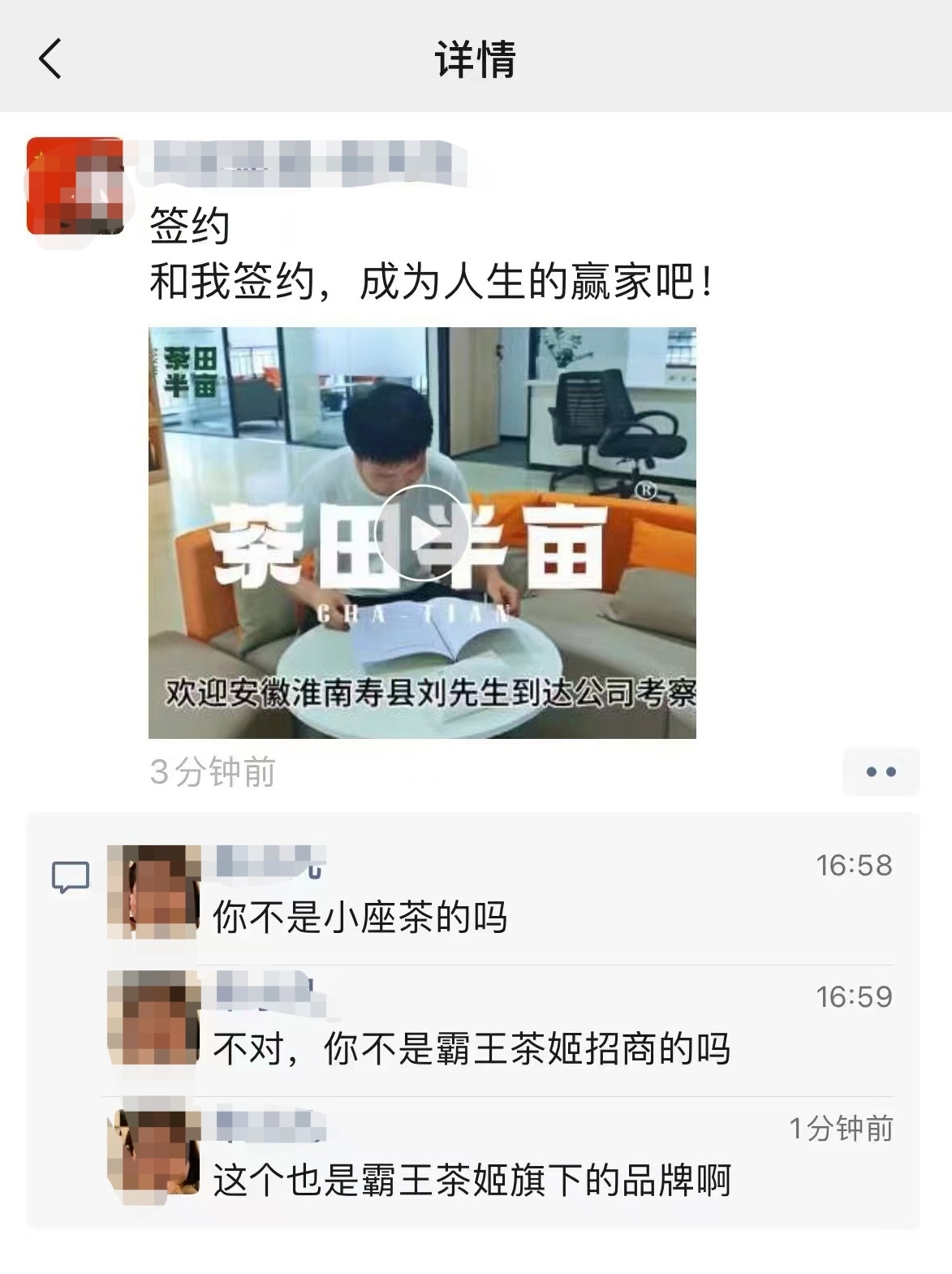This screenshot has width=952, height=1274.
Task: Open the post author's profile picture
Action: click(75, 186)
